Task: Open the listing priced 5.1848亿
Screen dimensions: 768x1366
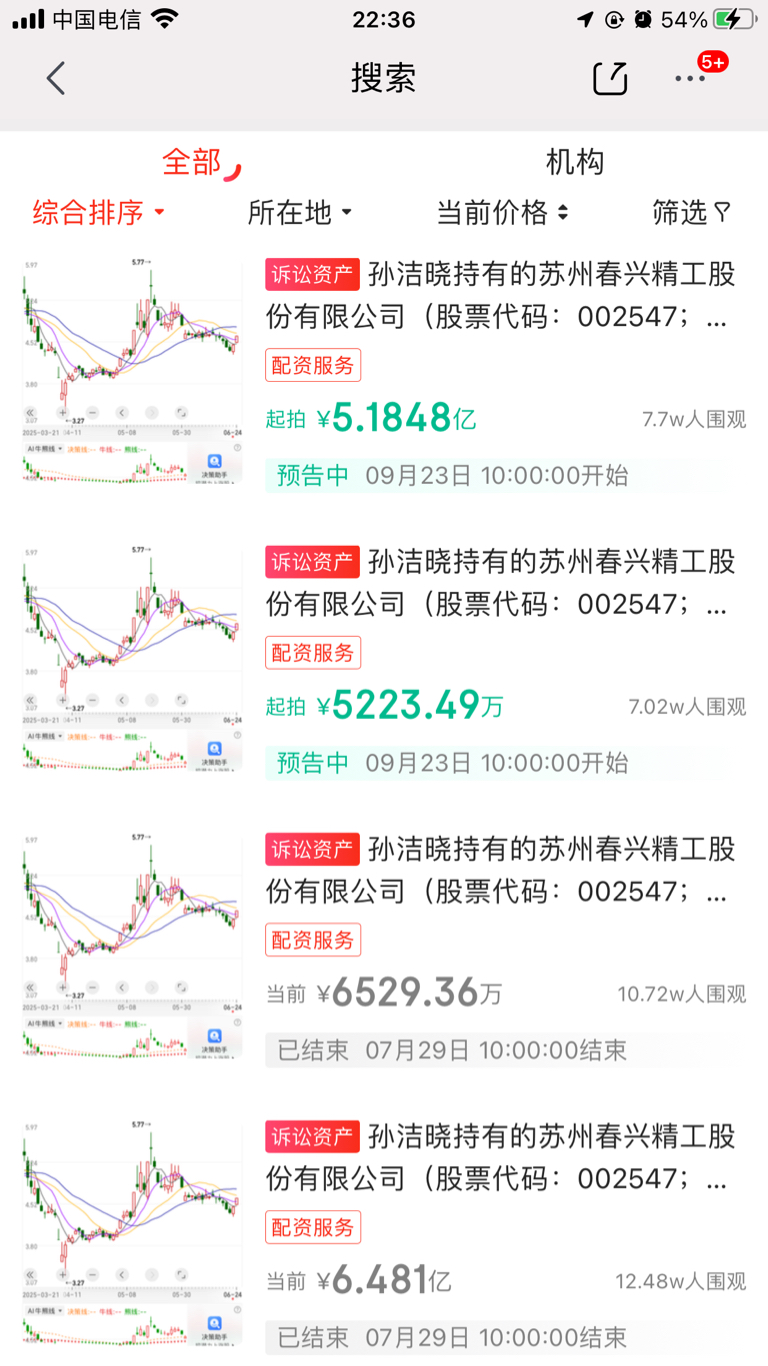Action: pyautogui.click(x=384, y=374)
